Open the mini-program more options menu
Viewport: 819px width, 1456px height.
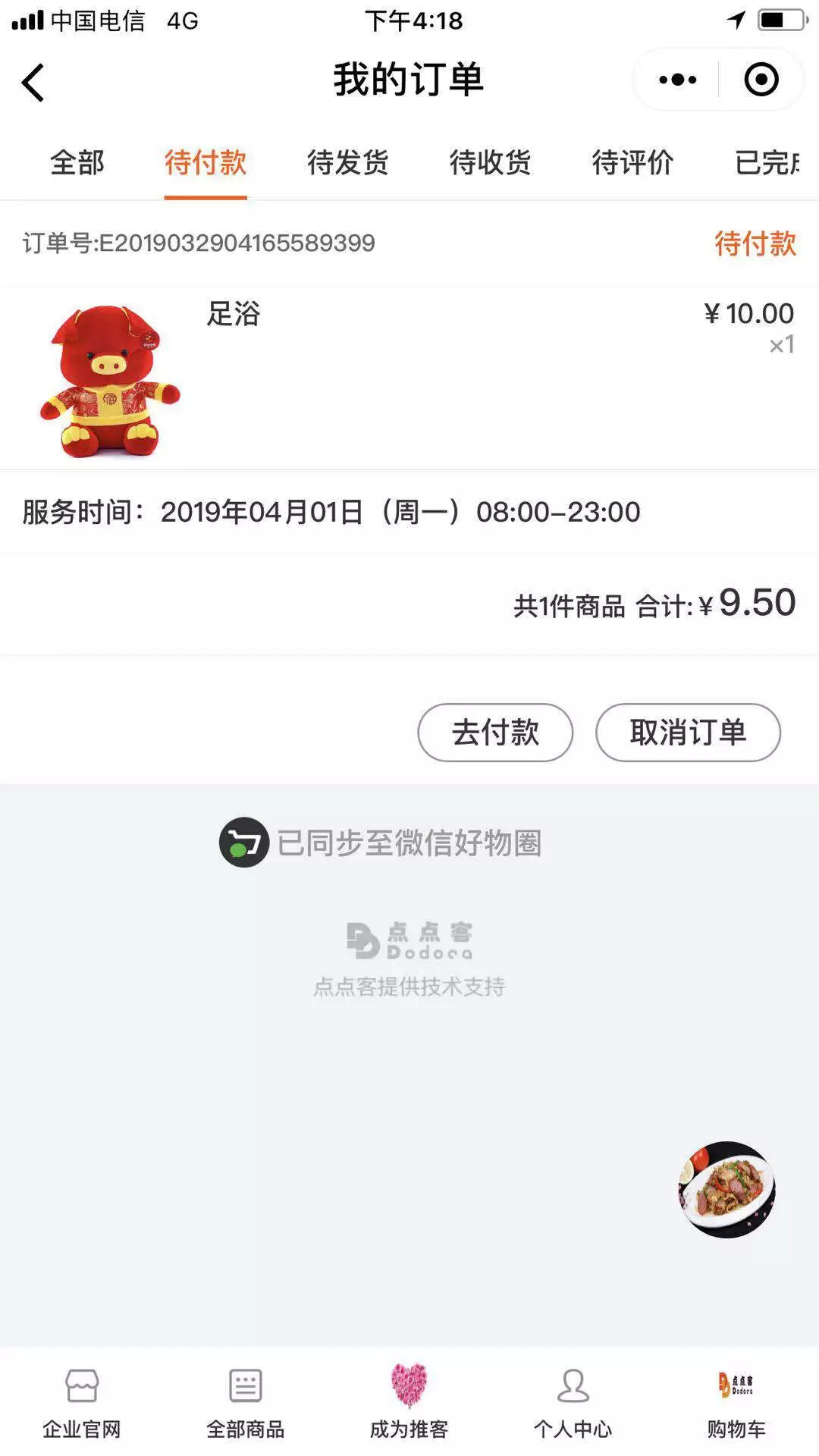[676, 79]
